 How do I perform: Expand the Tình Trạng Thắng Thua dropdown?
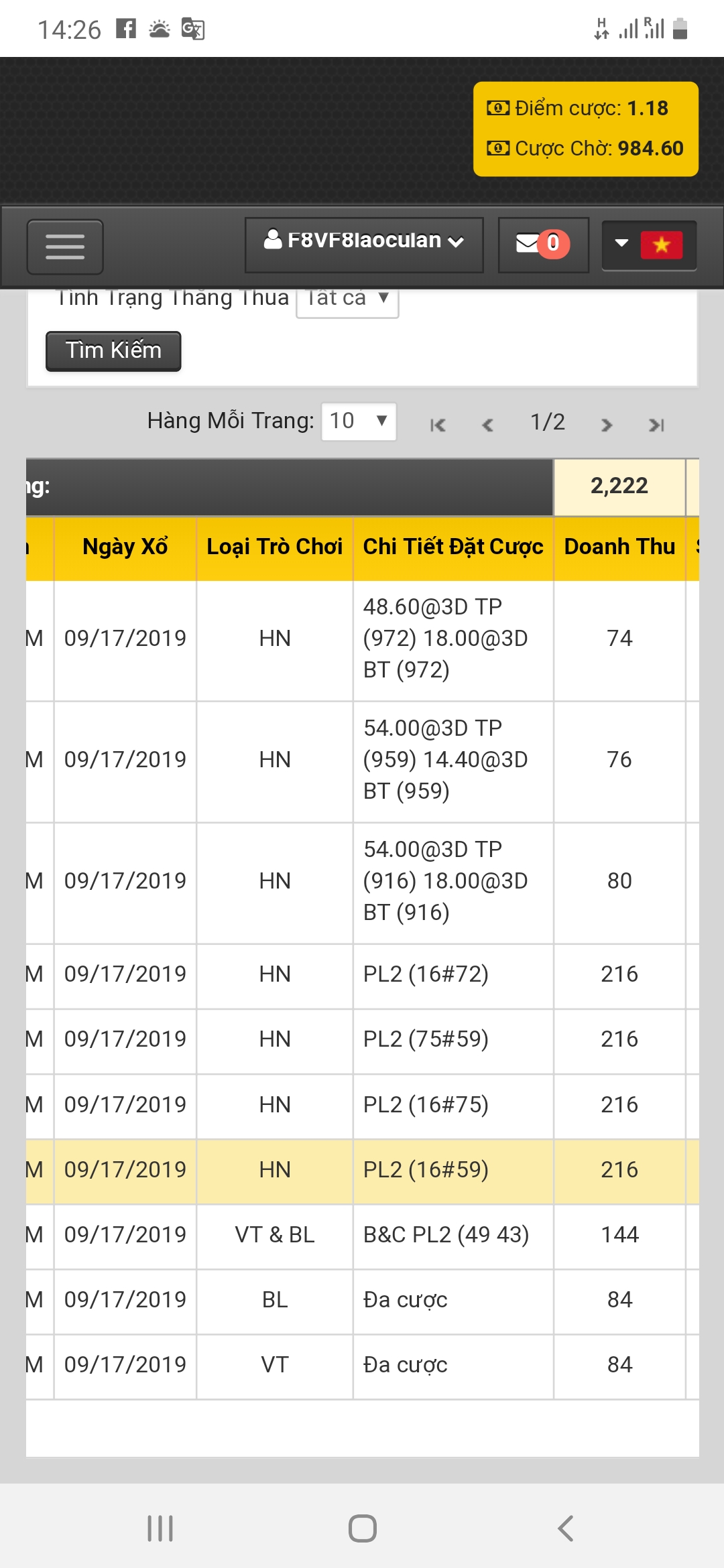click(x=347, y=300)
